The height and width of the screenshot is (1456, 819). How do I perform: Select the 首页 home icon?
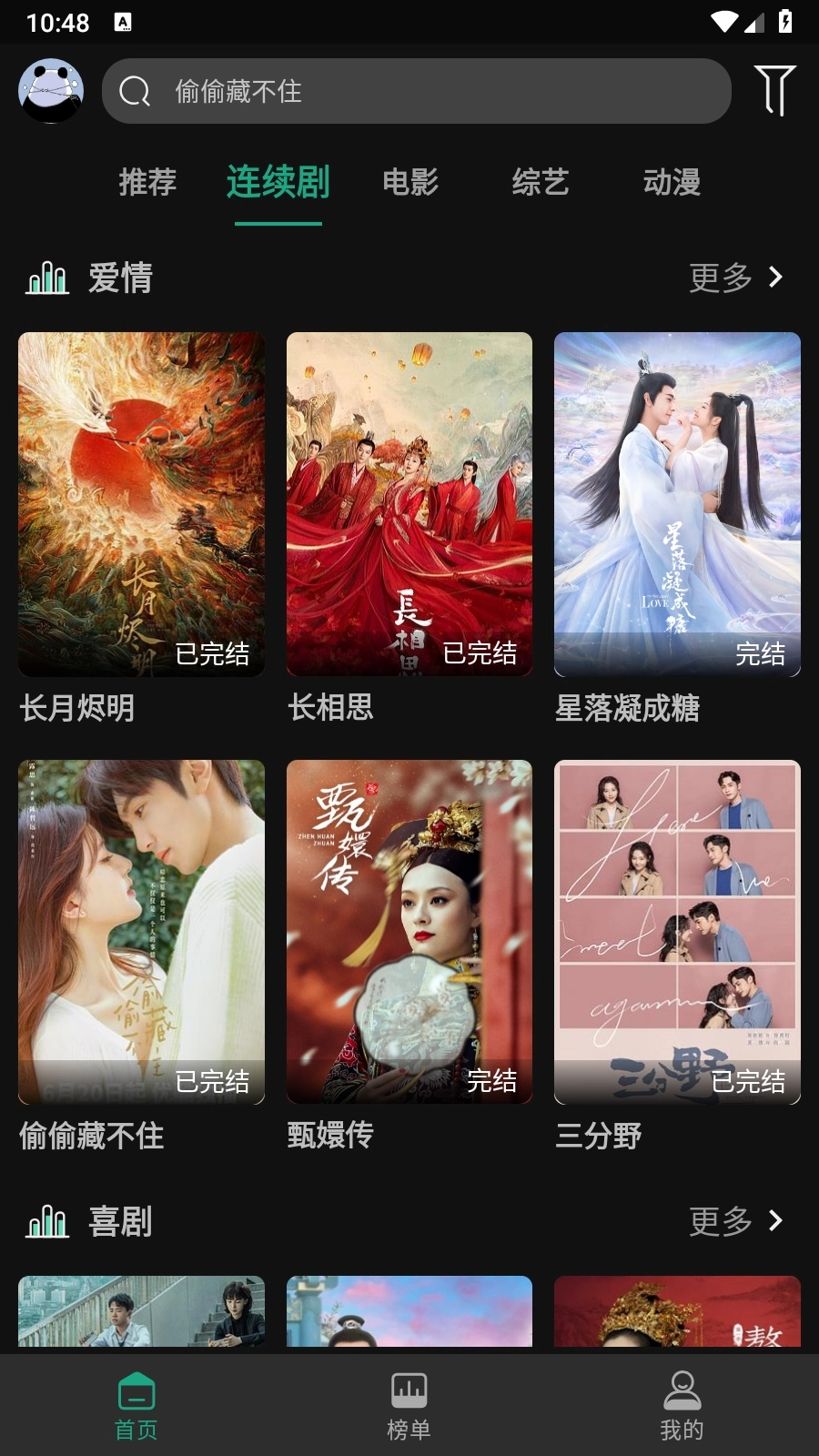[136, 1390]
